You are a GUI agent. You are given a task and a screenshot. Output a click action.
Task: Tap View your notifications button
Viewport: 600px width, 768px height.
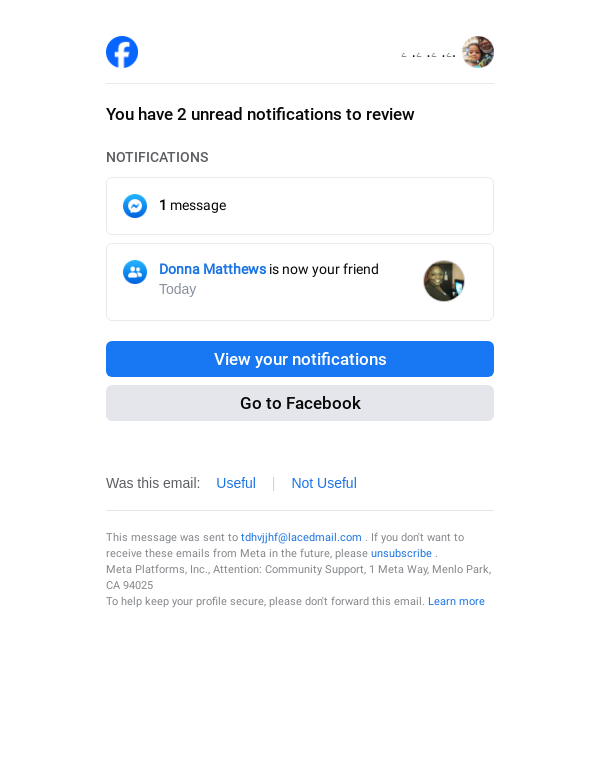tap(299, 359)
